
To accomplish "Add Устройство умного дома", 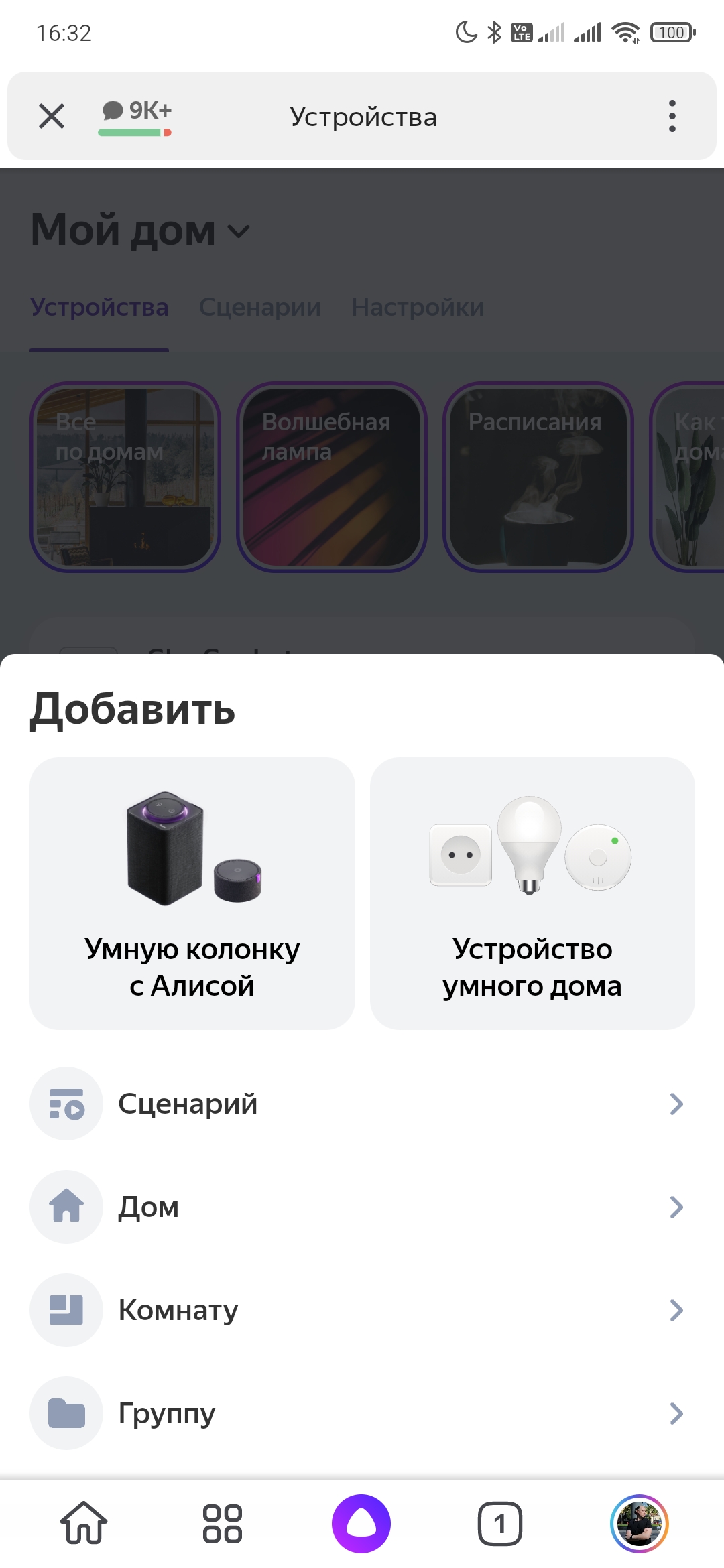I will tap(532, 893).
